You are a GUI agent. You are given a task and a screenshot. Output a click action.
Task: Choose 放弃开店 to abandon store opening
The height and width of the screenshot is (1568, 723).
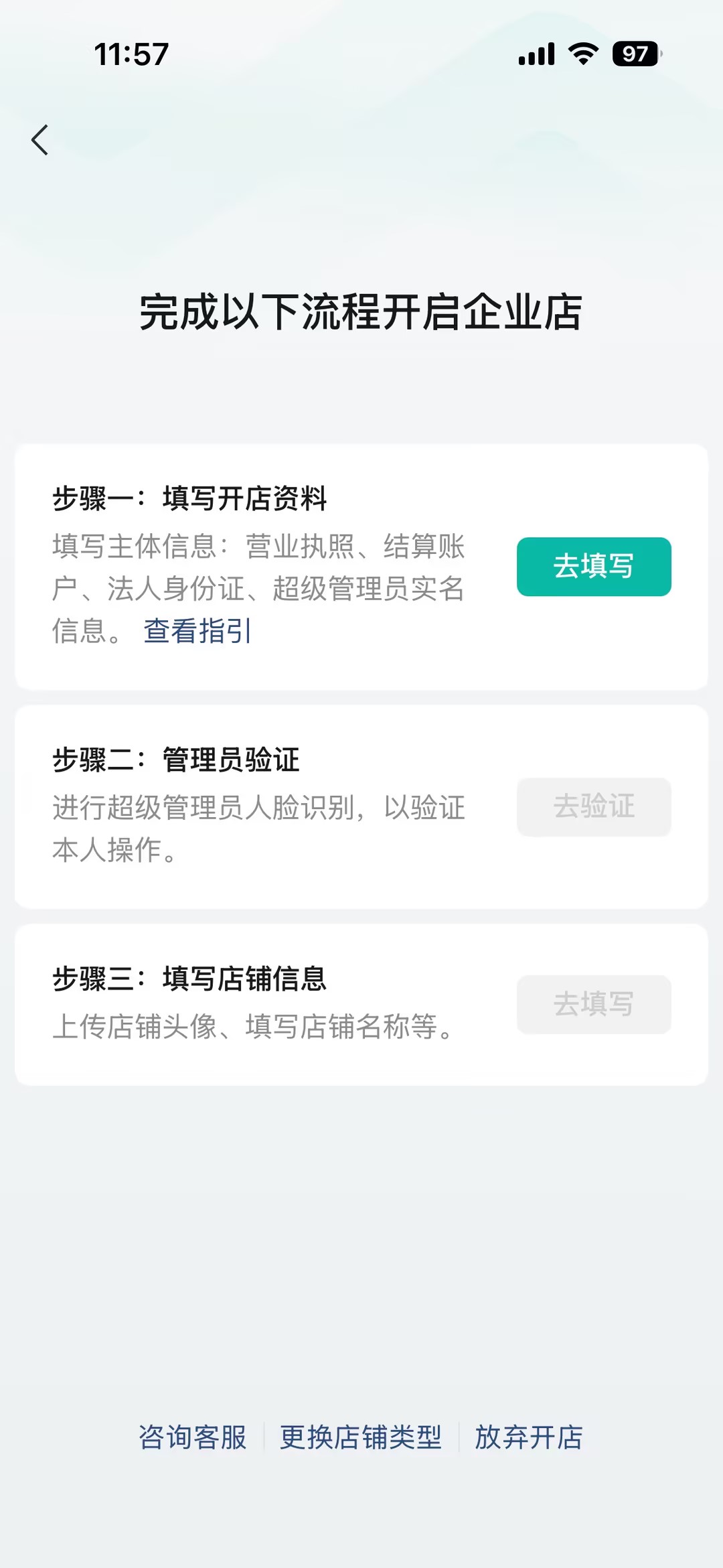[x=529, y=1437]
